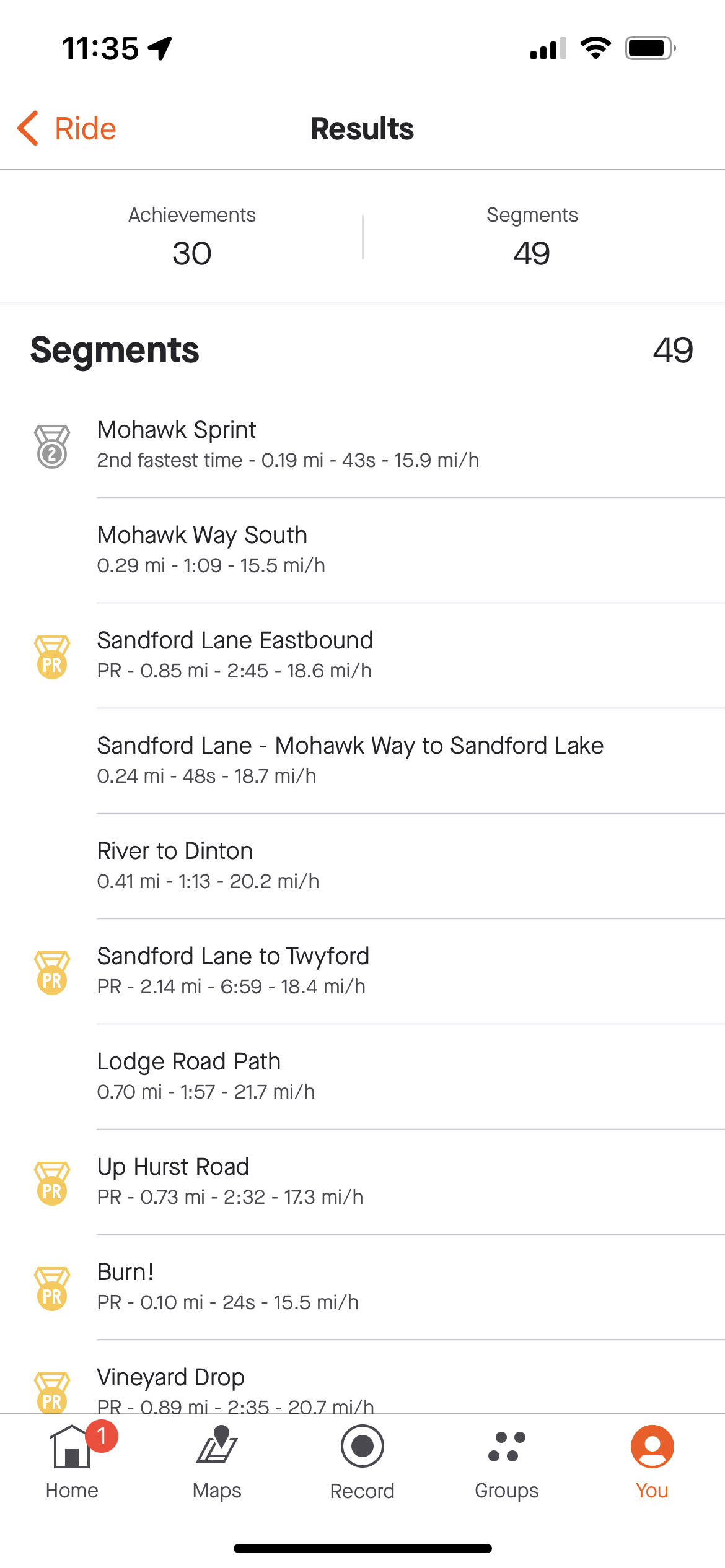The image size is (725, 1568).
Task: Go back to the Ride screen
Action: 67,129
